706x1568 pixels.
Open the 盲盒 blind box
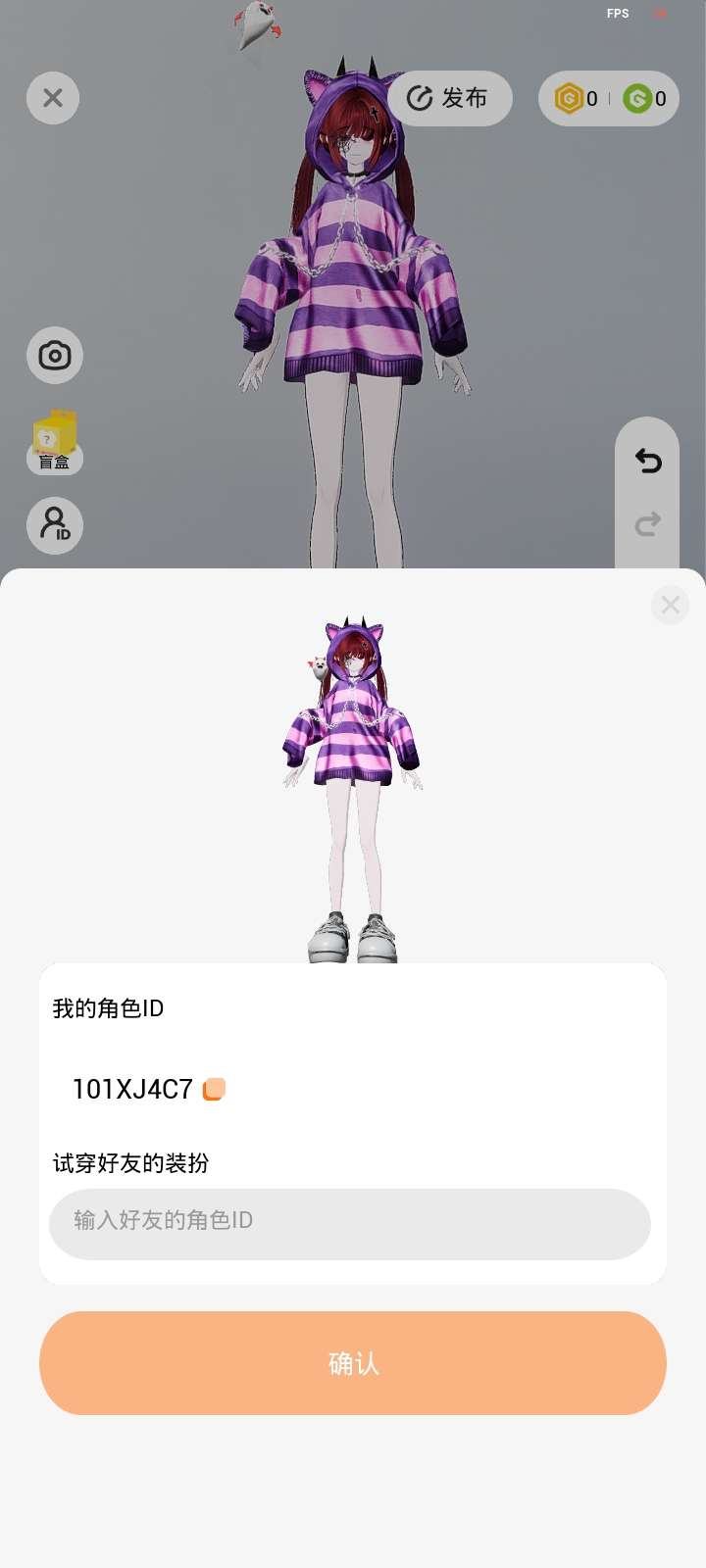click(55, 443)
